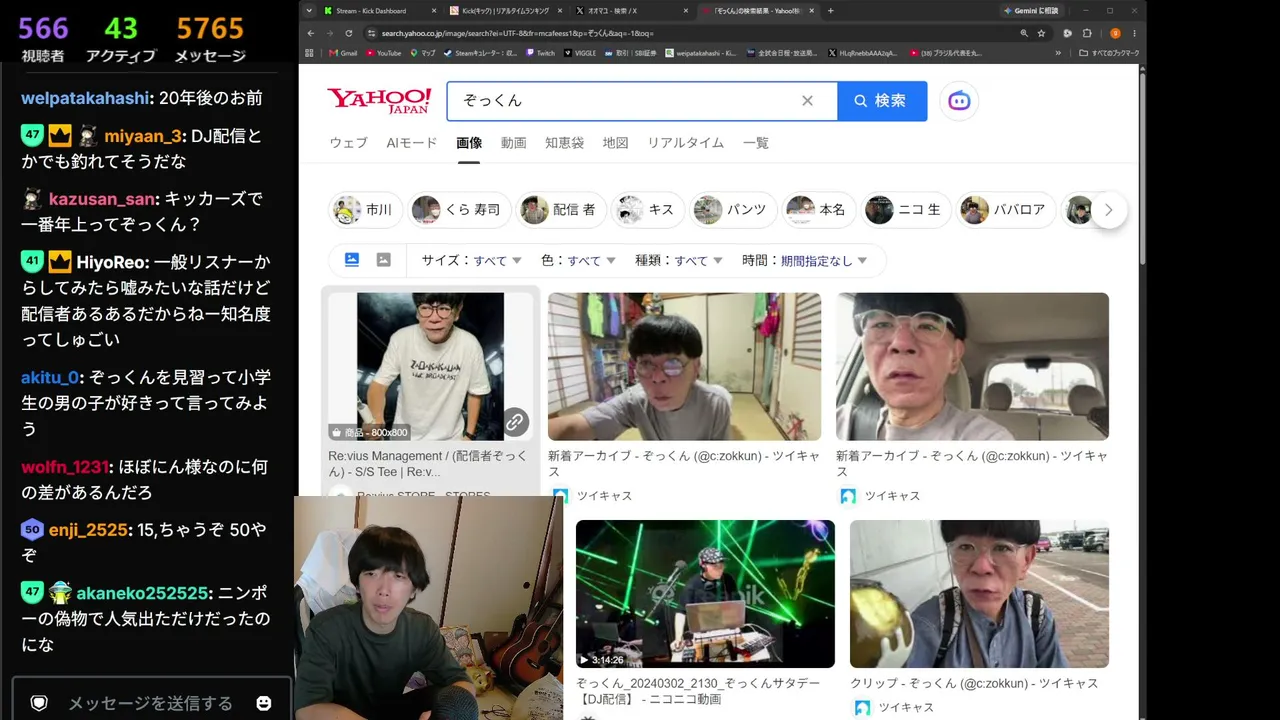The height and width of the screenshot is (720, 1280).
Task: Open the emoji picker in chat box
Action: 264,703
